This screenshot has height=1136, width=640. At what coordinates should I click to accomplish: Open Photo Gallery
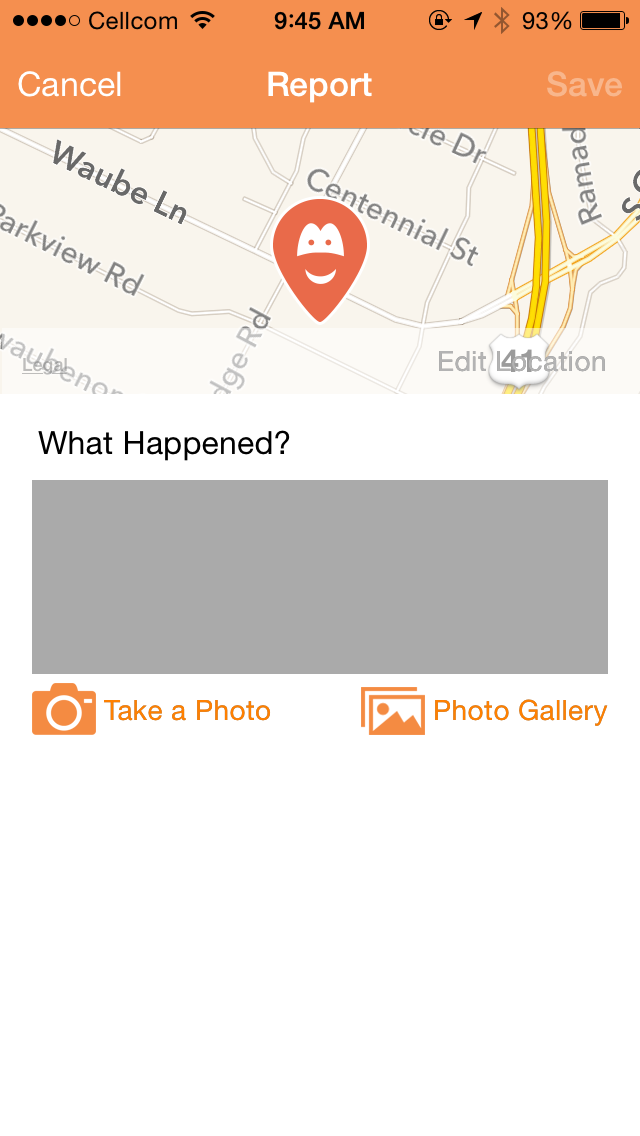(484, 710)
